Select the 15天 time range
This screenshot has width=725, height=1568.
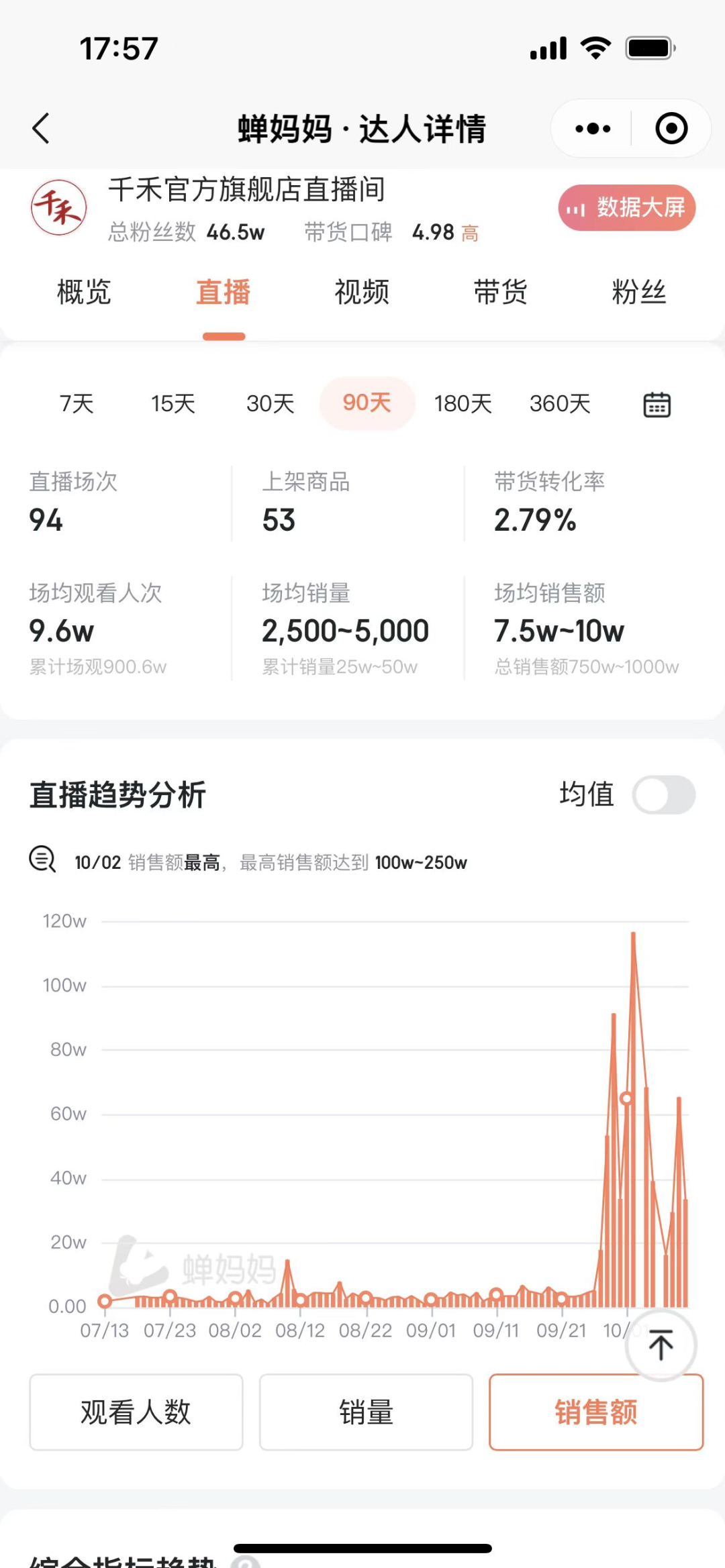click(x=173, y=404)
